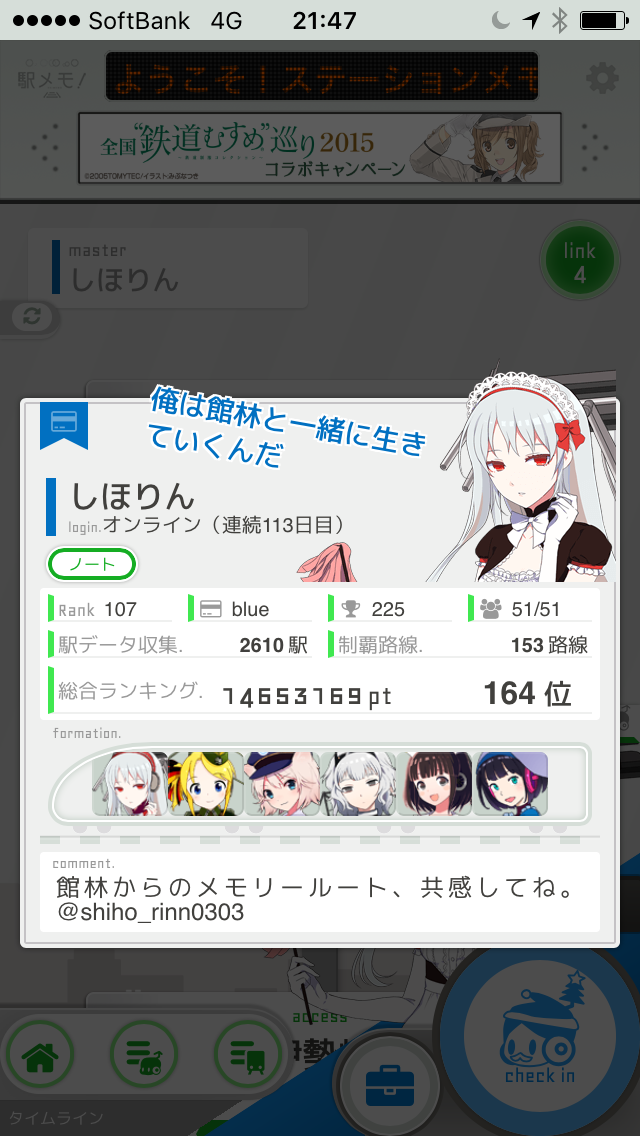
Task: Tap the refresh arrows icon
Action: coord(32,317)
